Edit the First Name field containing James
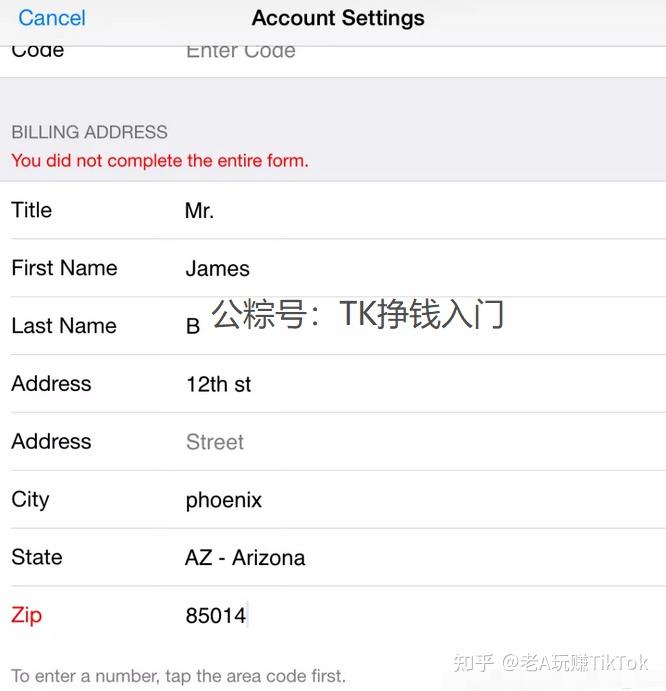The image size is (666, 691). pos(218,269)
